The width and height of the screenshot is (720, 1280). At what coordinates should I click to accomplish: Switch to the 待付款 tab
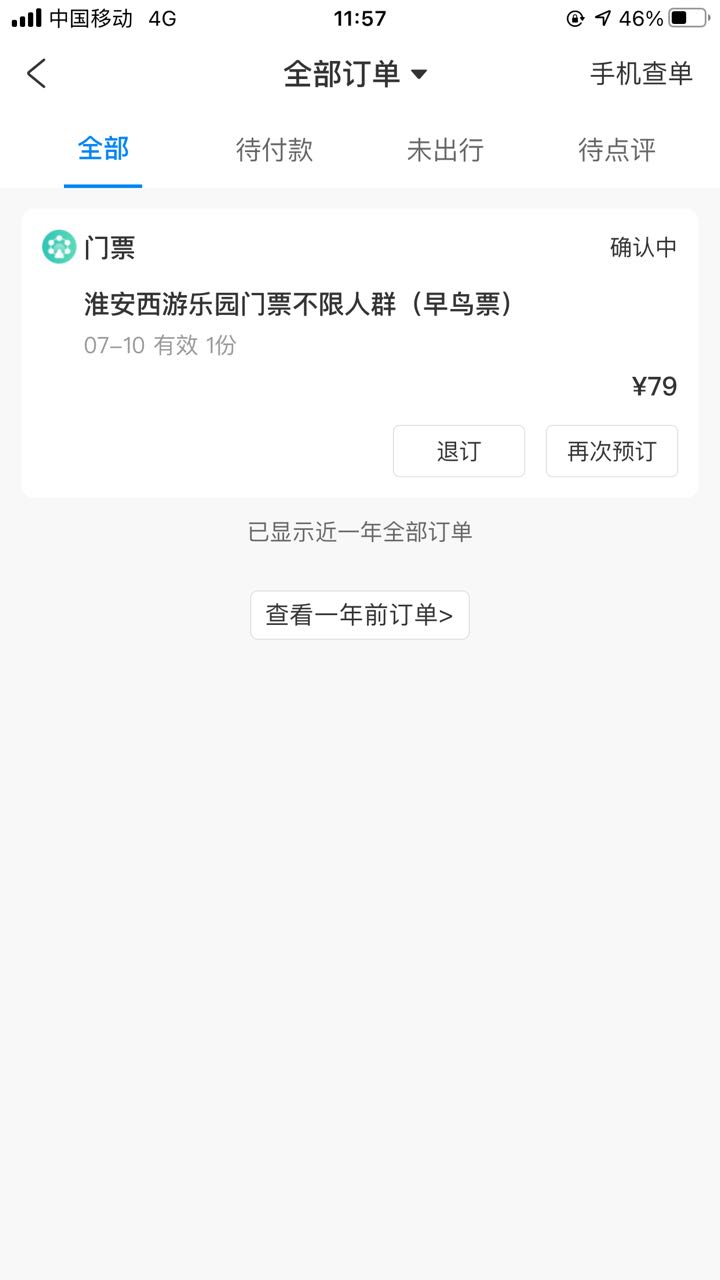pyautogui.click(x=274, y=149)
